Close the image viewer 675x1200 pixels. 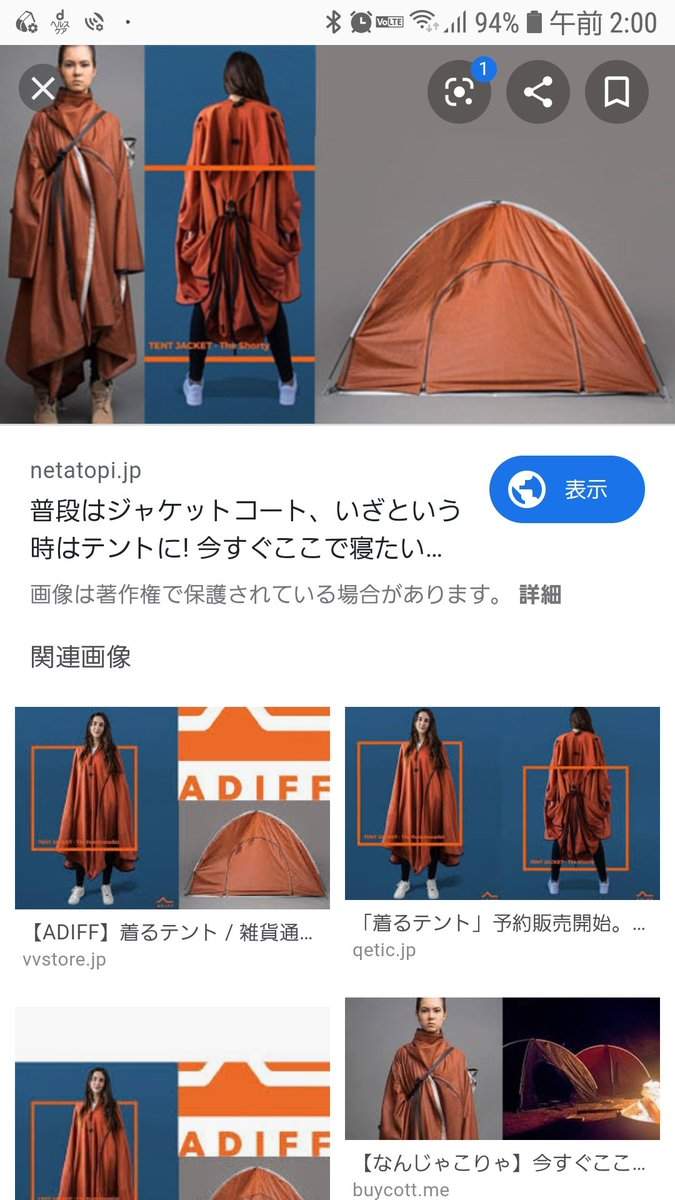(43, 89)
